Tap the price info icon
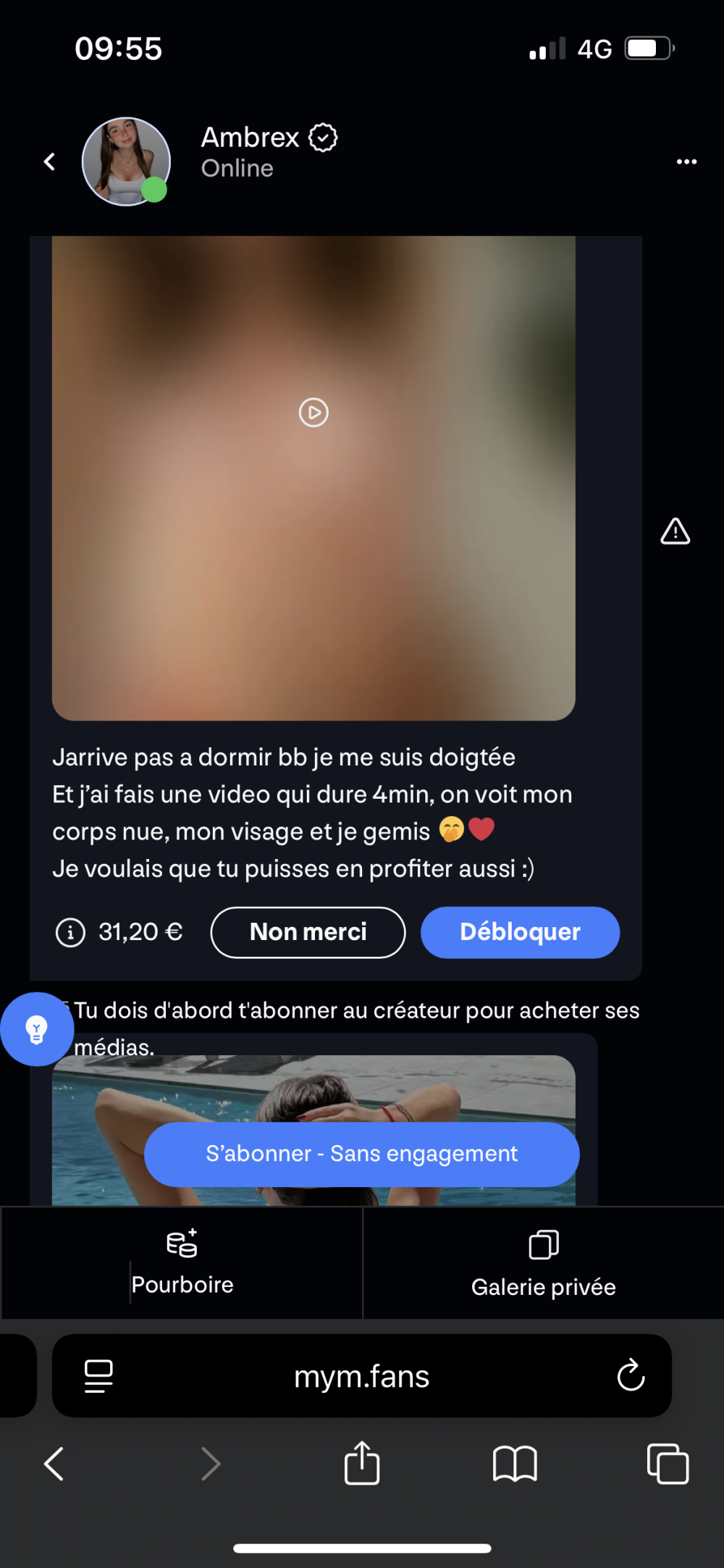The image size is (724, 1568). point(70,932)
